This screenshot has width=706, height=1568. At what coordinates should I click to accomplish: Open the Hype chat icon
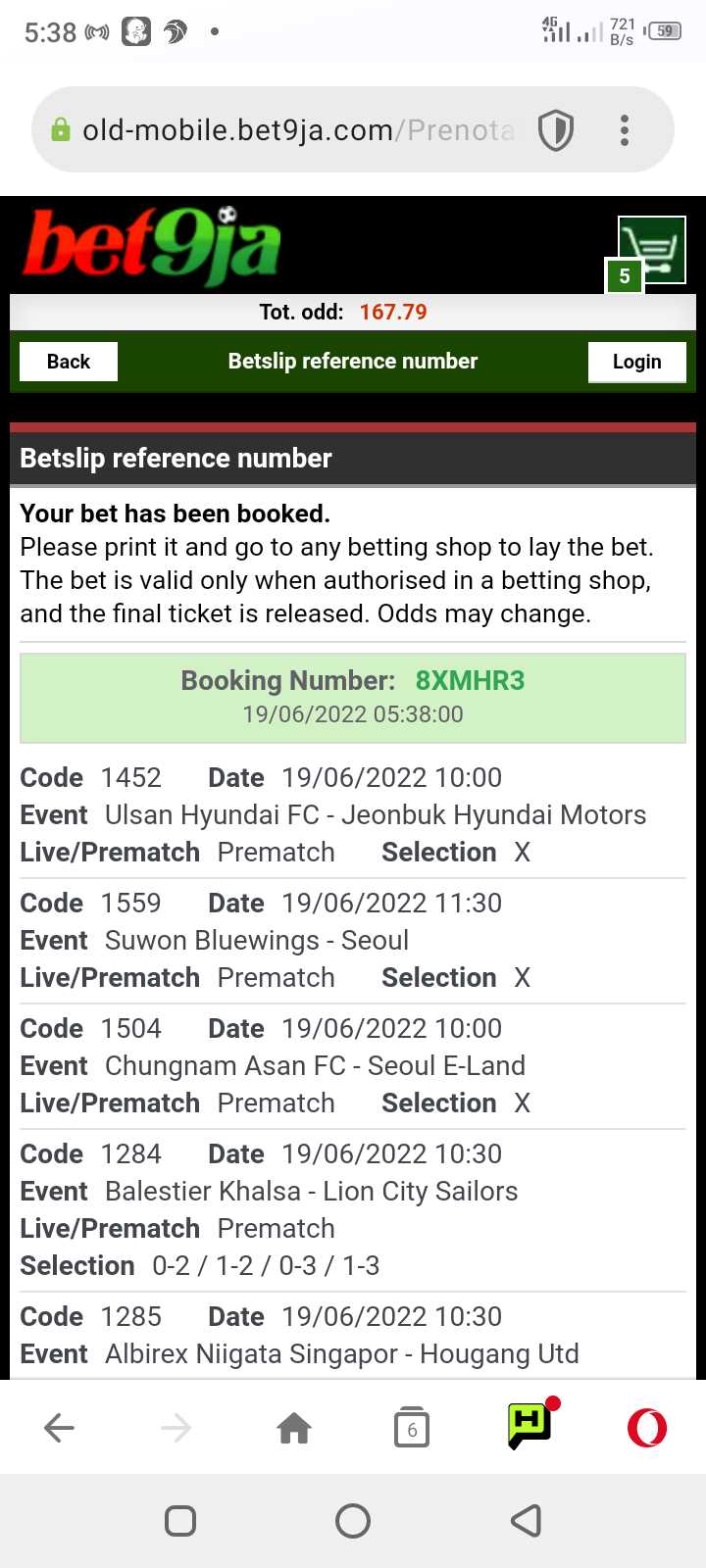pyautogui.click(x=529, y=1426)
